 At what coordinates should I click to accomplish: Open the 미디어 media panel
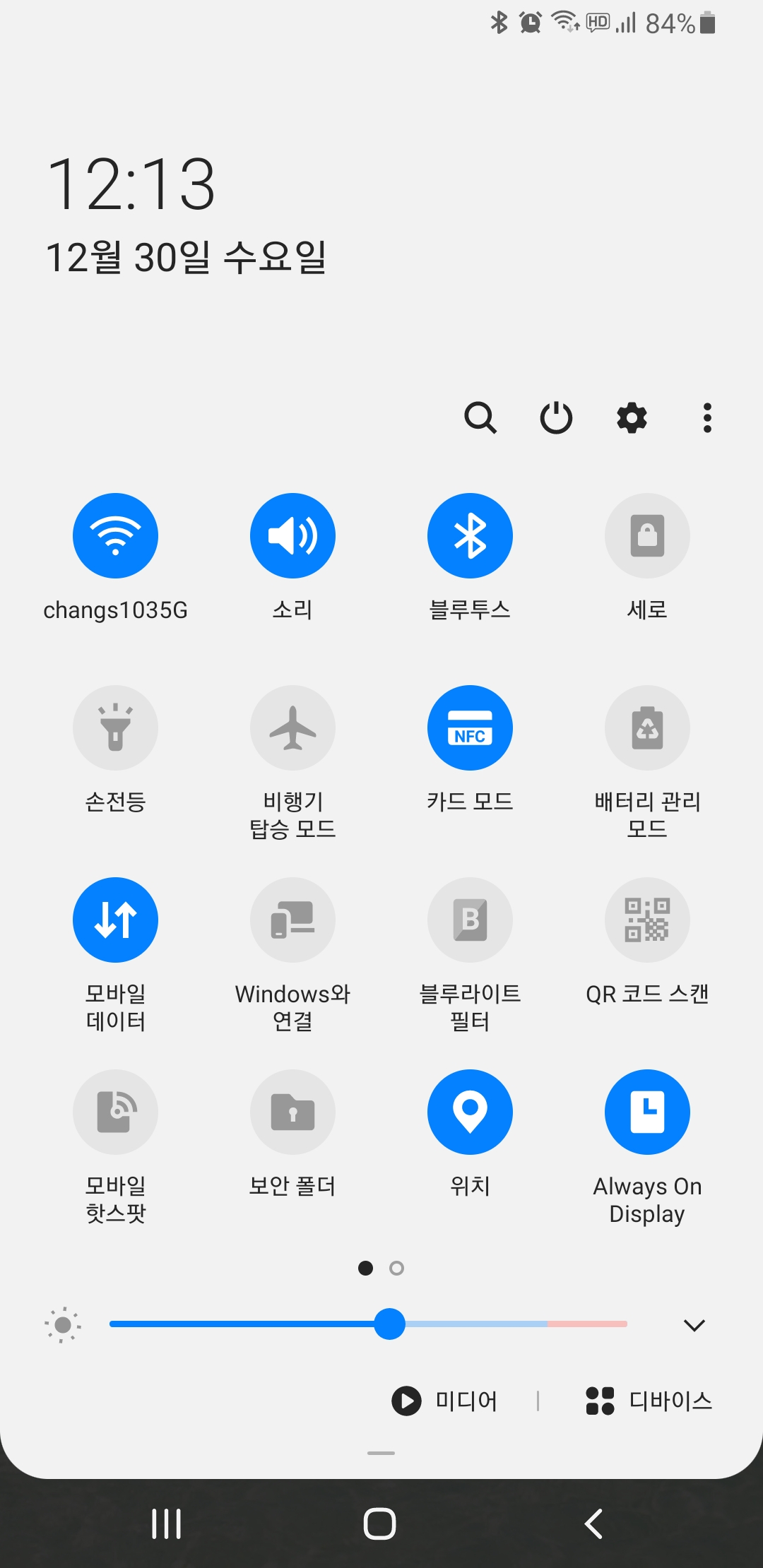click(444, 1400)
